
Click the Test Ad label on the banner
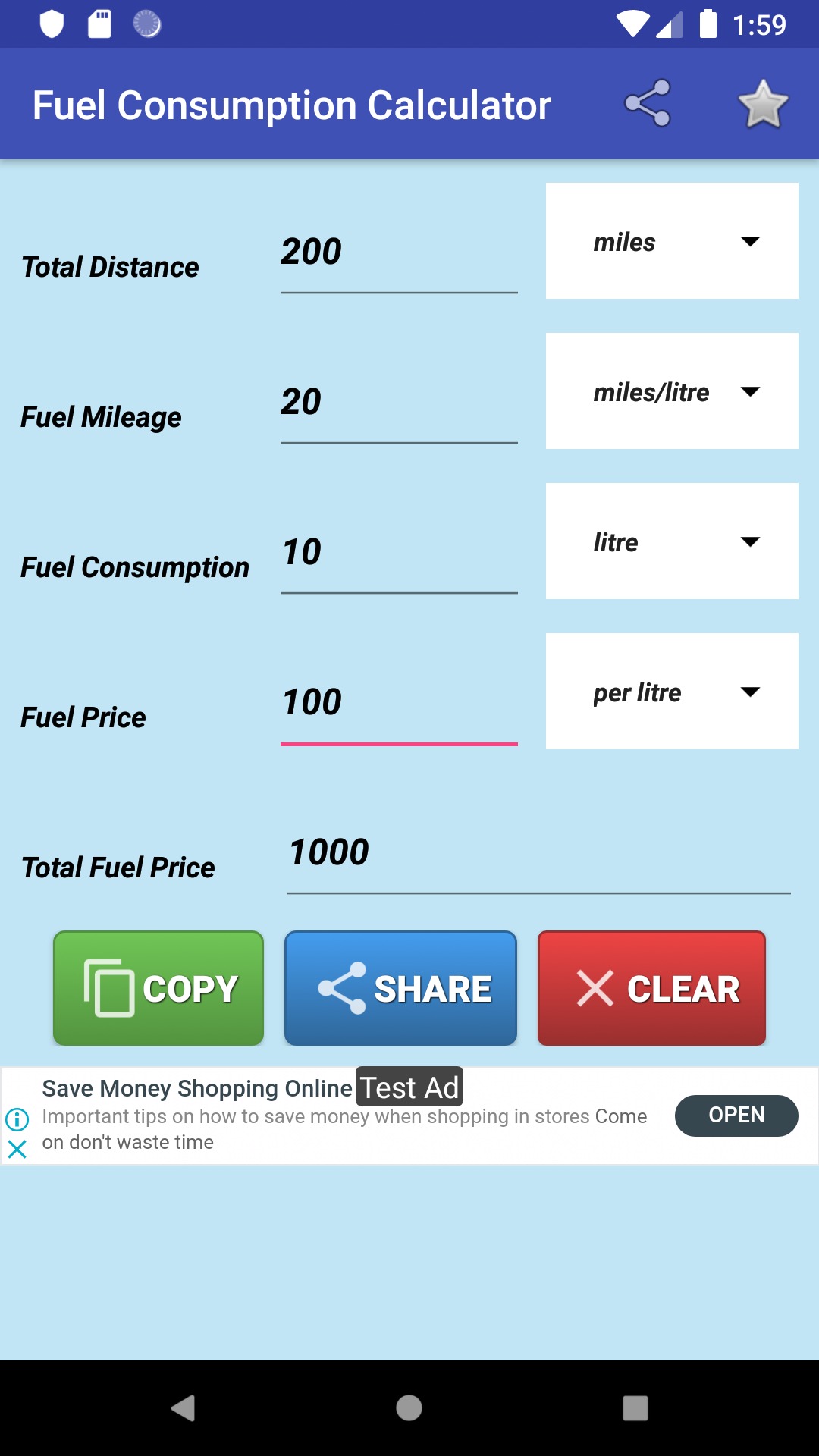click(408, 1087)
